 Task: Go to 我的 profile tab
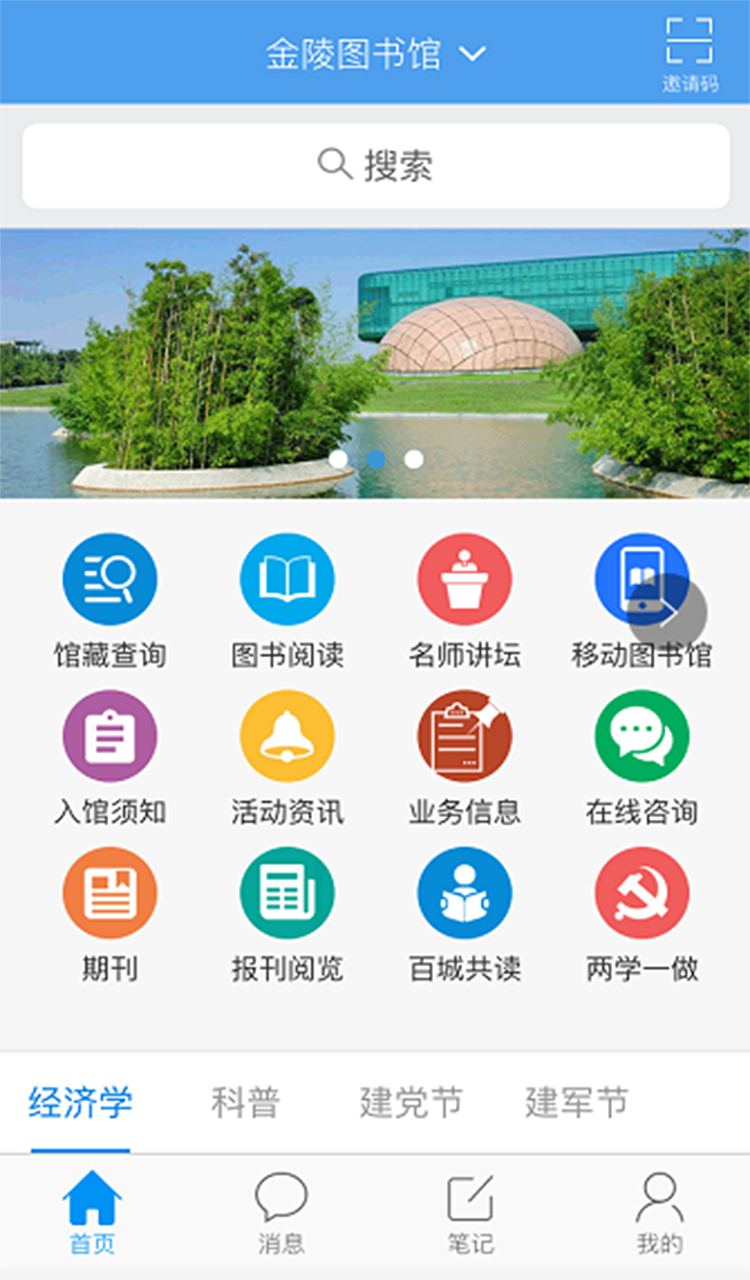click(660, 1214)
